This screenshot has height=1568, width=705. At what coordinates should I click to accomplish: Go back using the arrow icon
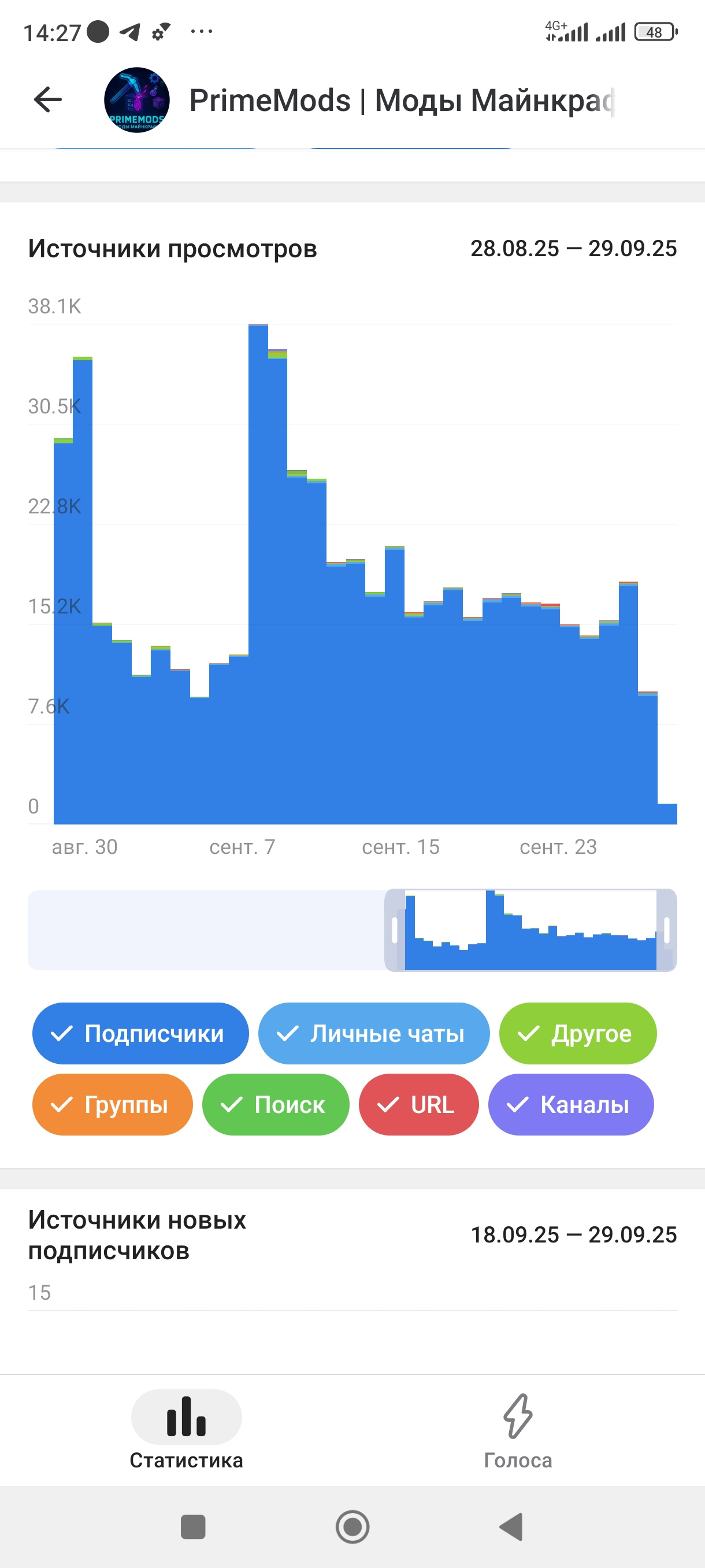coord(48,100)
